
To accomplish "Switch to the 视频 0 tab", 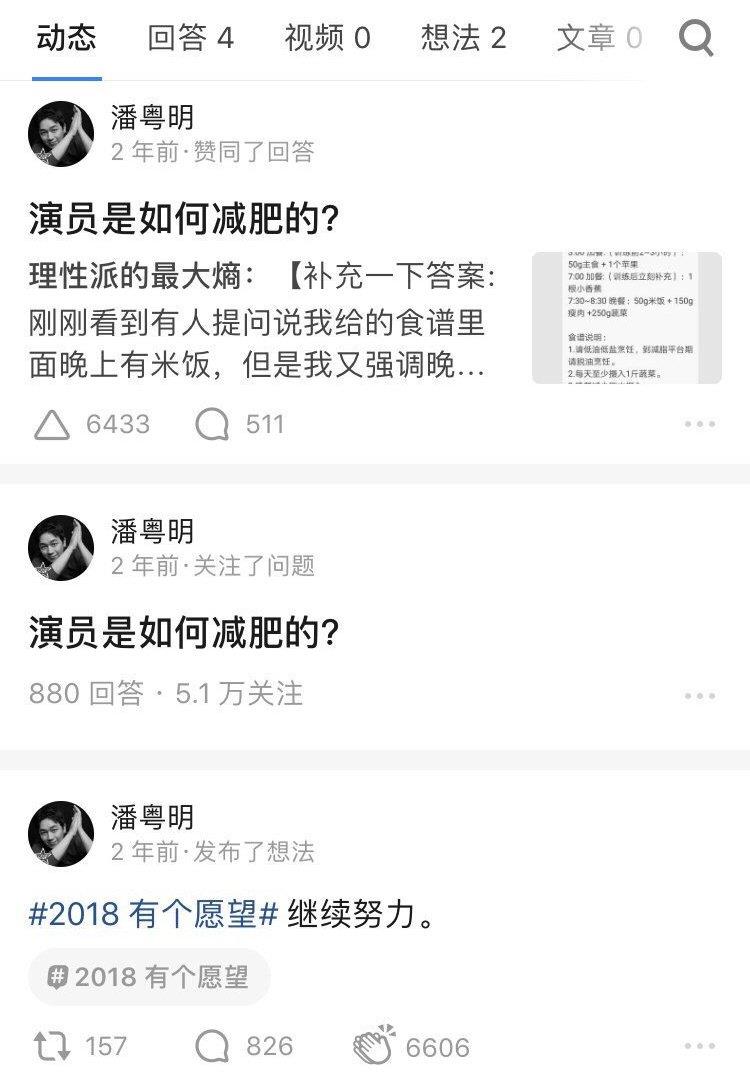I will (x=327, y=39).
